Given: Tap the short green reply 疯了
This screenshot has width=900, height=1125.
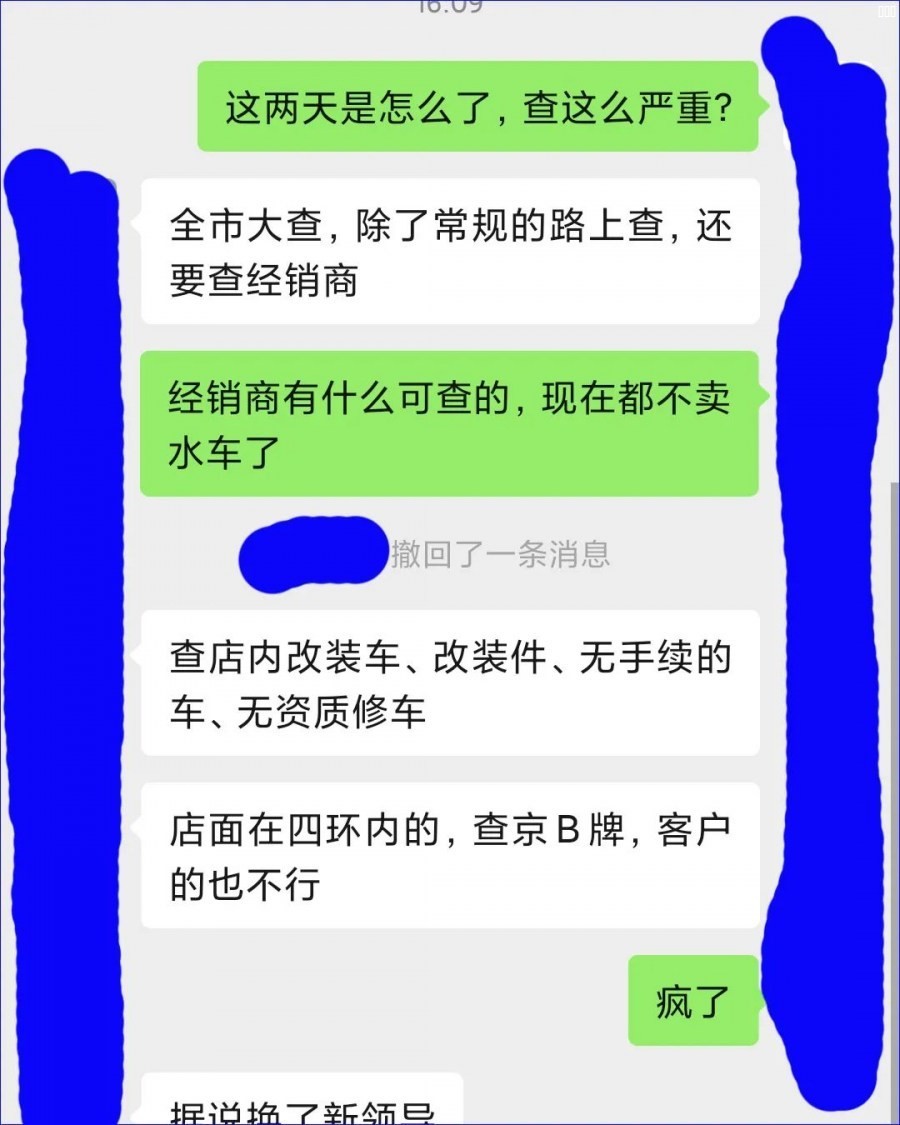Looking at the screenshot, I should tap(693, 1000).
